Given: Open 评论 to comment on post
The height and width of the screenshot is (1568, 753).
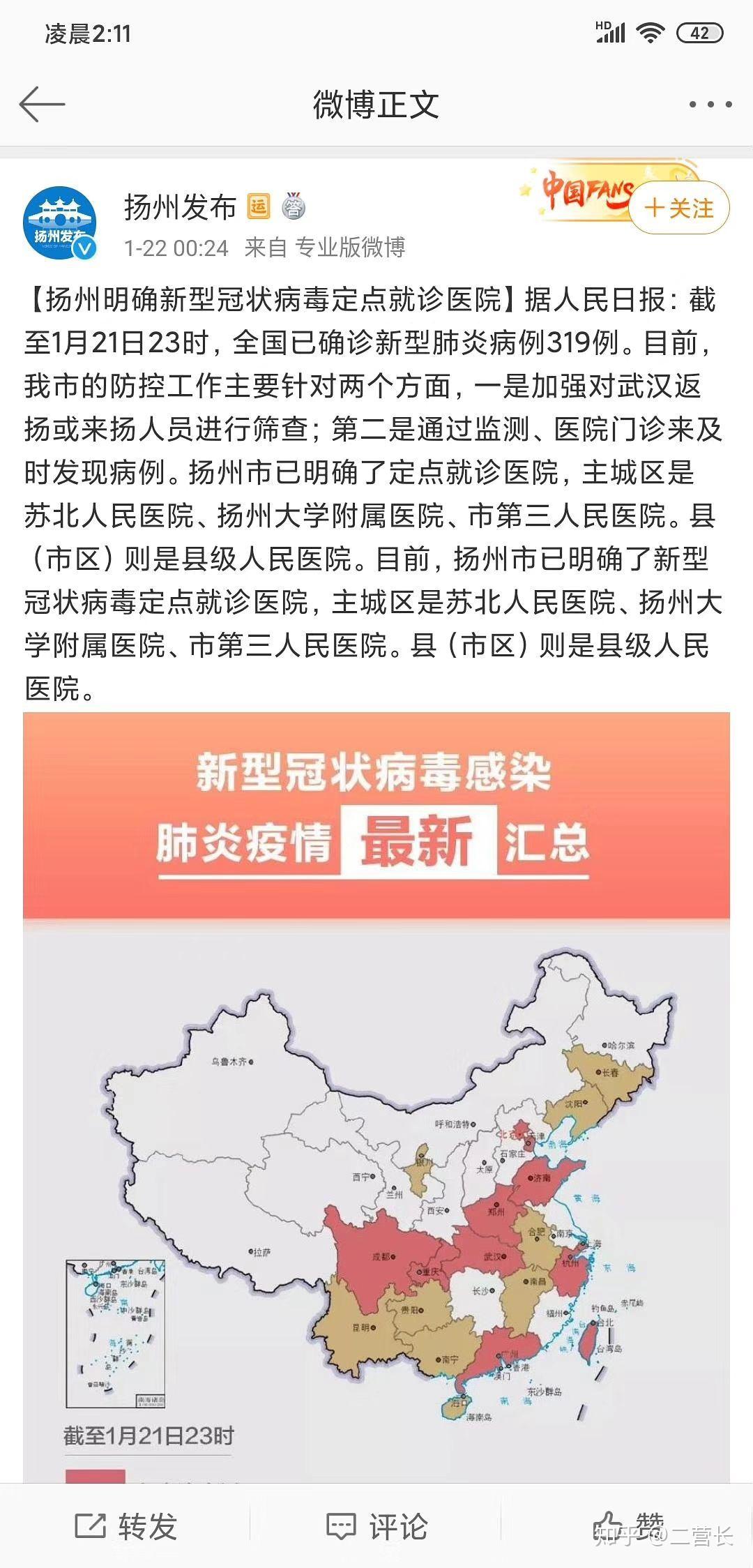Looking at the screenshot, I should click(x=376, y=1527).
